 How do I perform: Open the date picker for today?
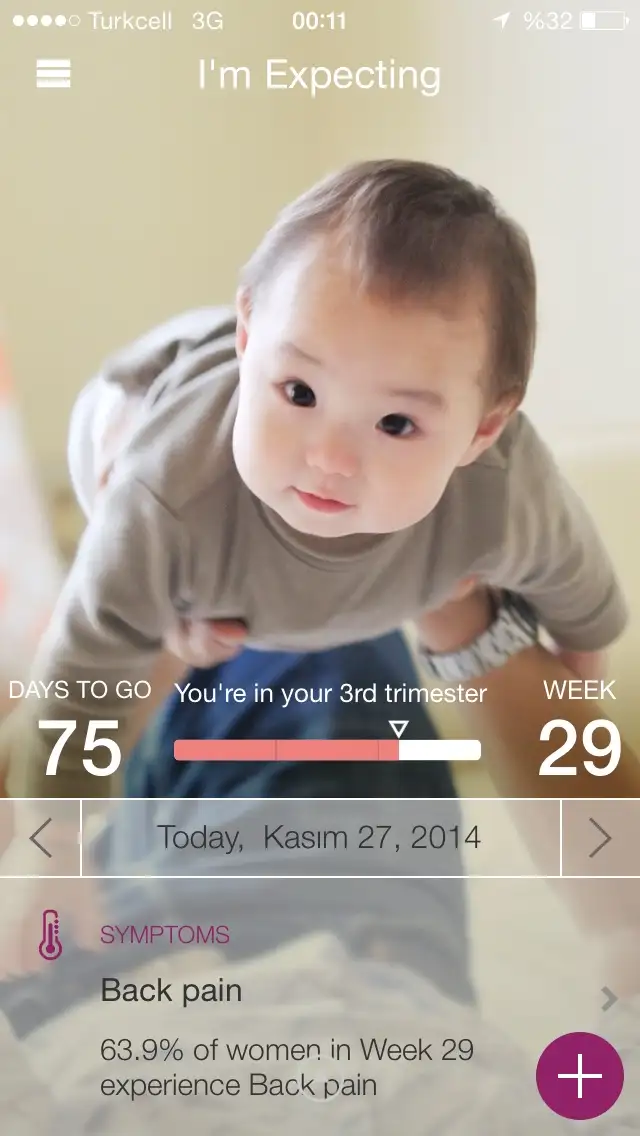coord(320,838)
